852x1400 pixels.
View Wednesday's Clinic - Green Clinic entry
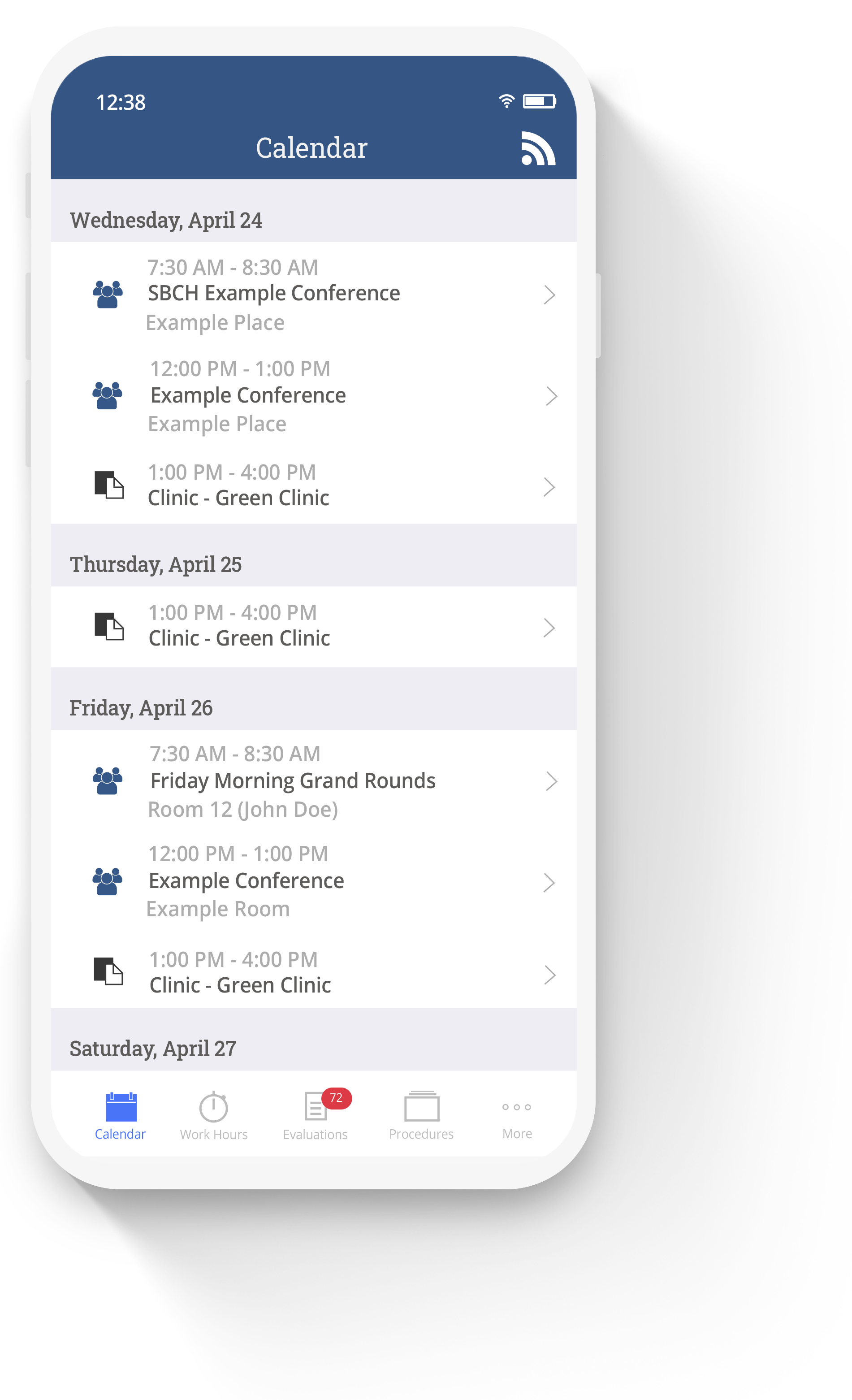point(314,486)
